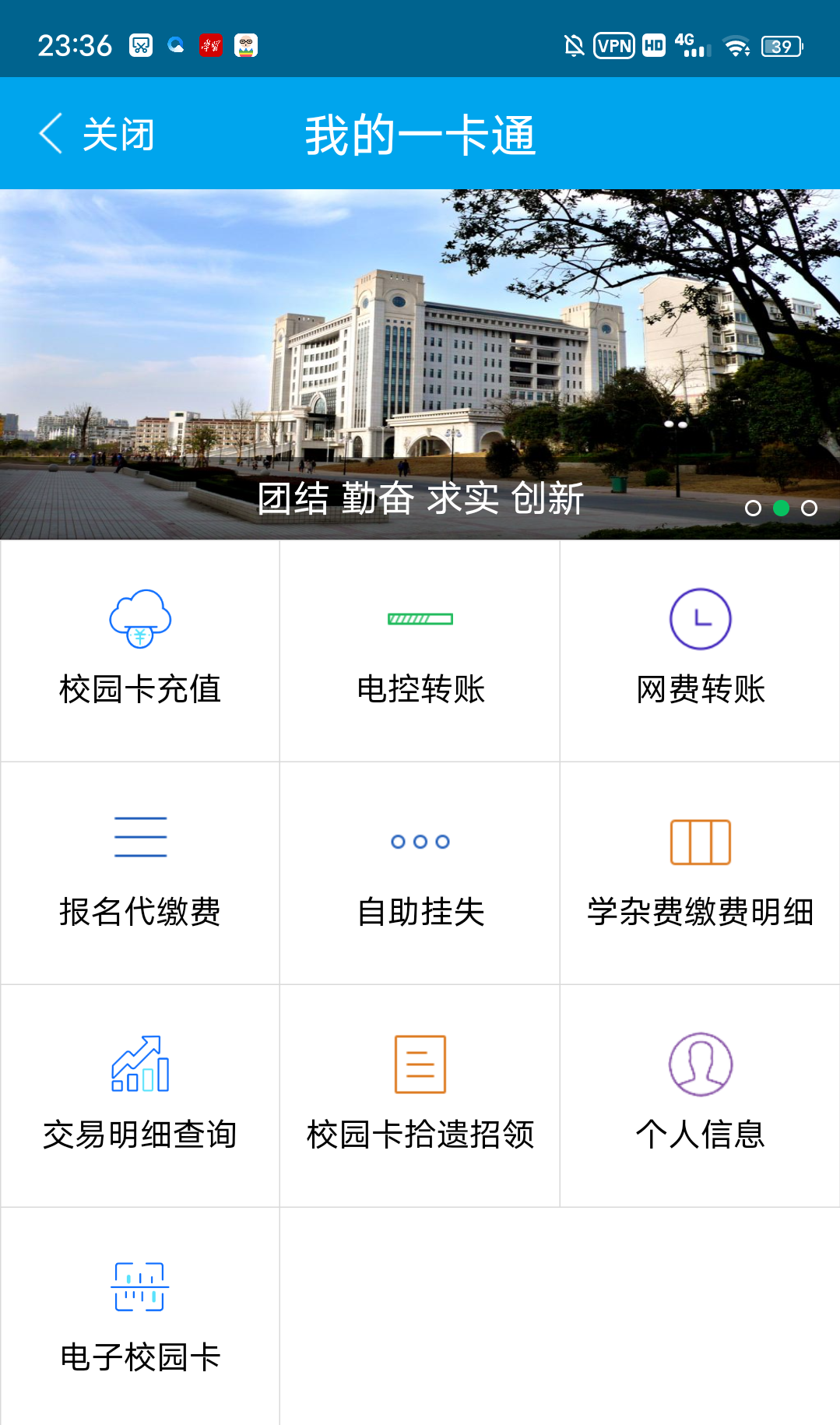Viewport: 840px width, 1425px height.
Task: View 学杂费缴费明细 tuition payment details
Action: tap(700, 873)
